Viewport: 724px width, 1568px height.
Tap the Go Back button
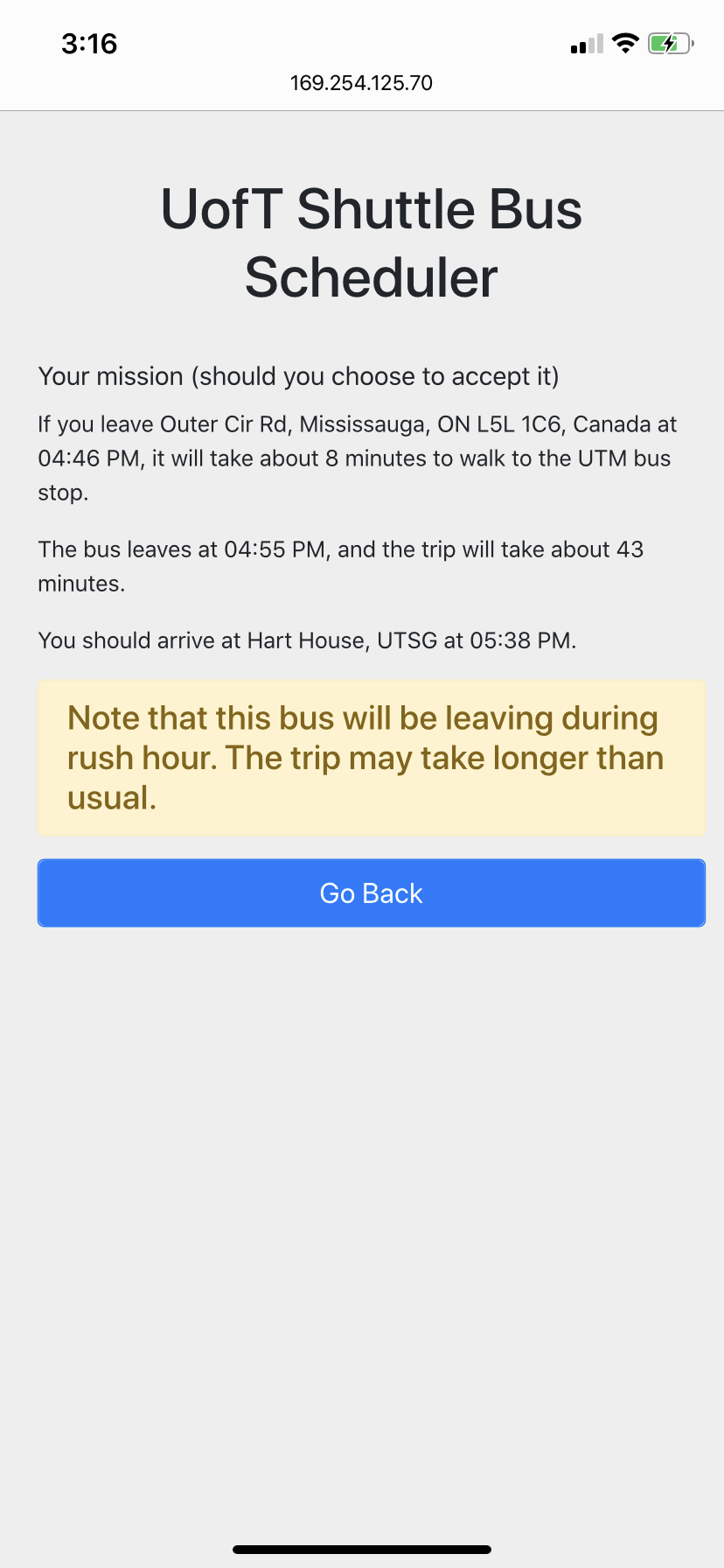coord(371,892)
